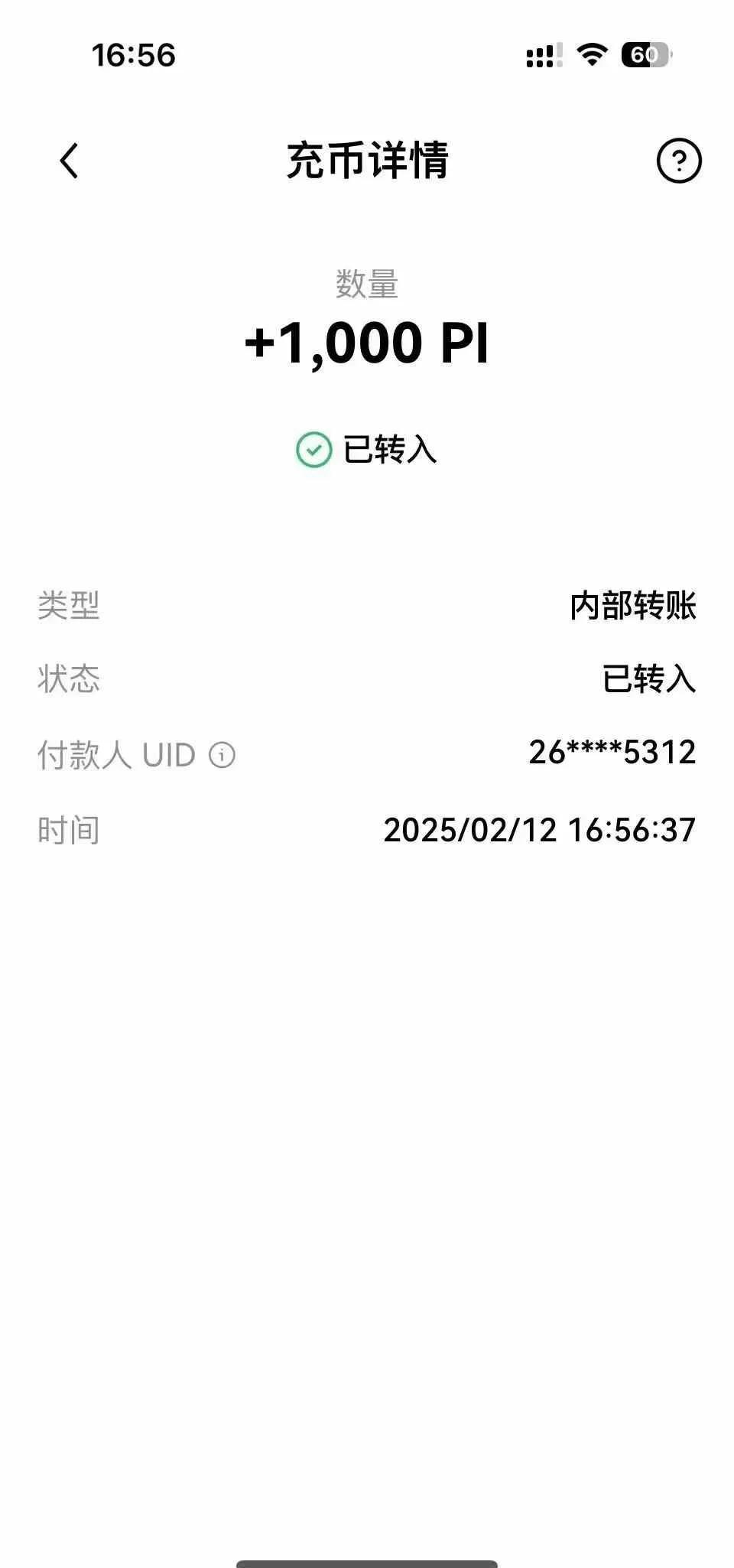Image resolution: width=734 pixels, height=1568 pixels.
Task: Open the help question mark icon
Action: pyautogui.click(x=678, y=161)
